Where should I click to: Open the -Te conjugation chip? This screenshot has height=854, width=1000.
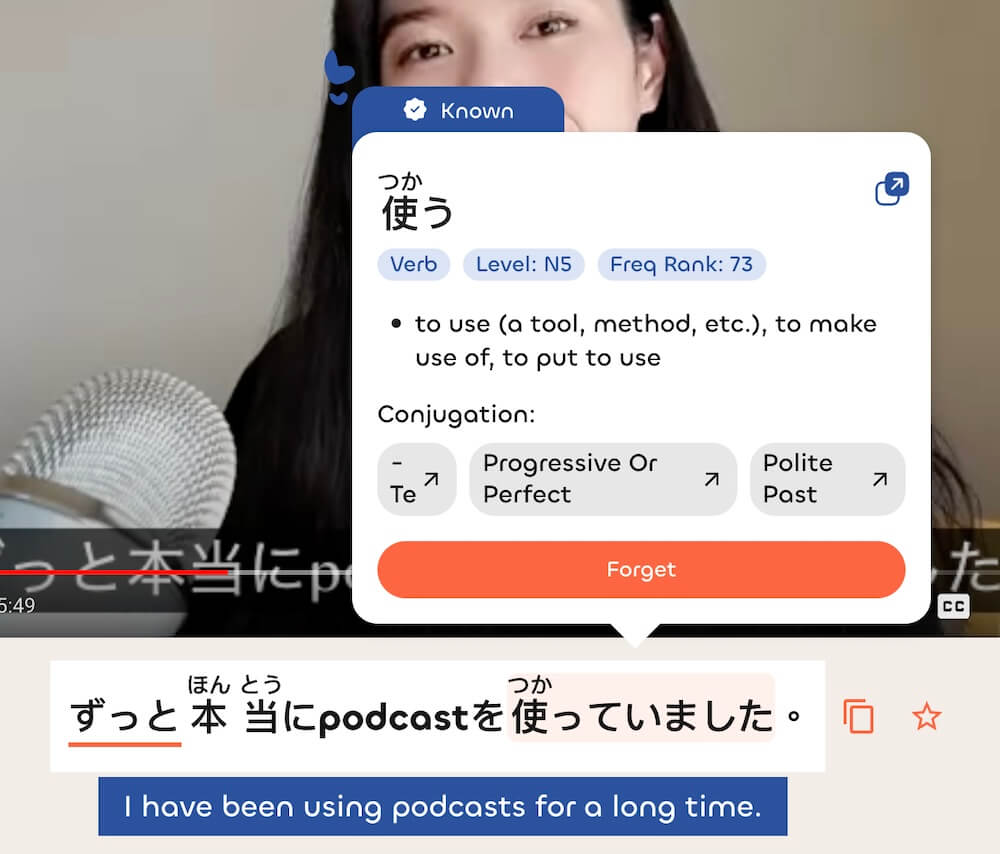pos(416,479)
